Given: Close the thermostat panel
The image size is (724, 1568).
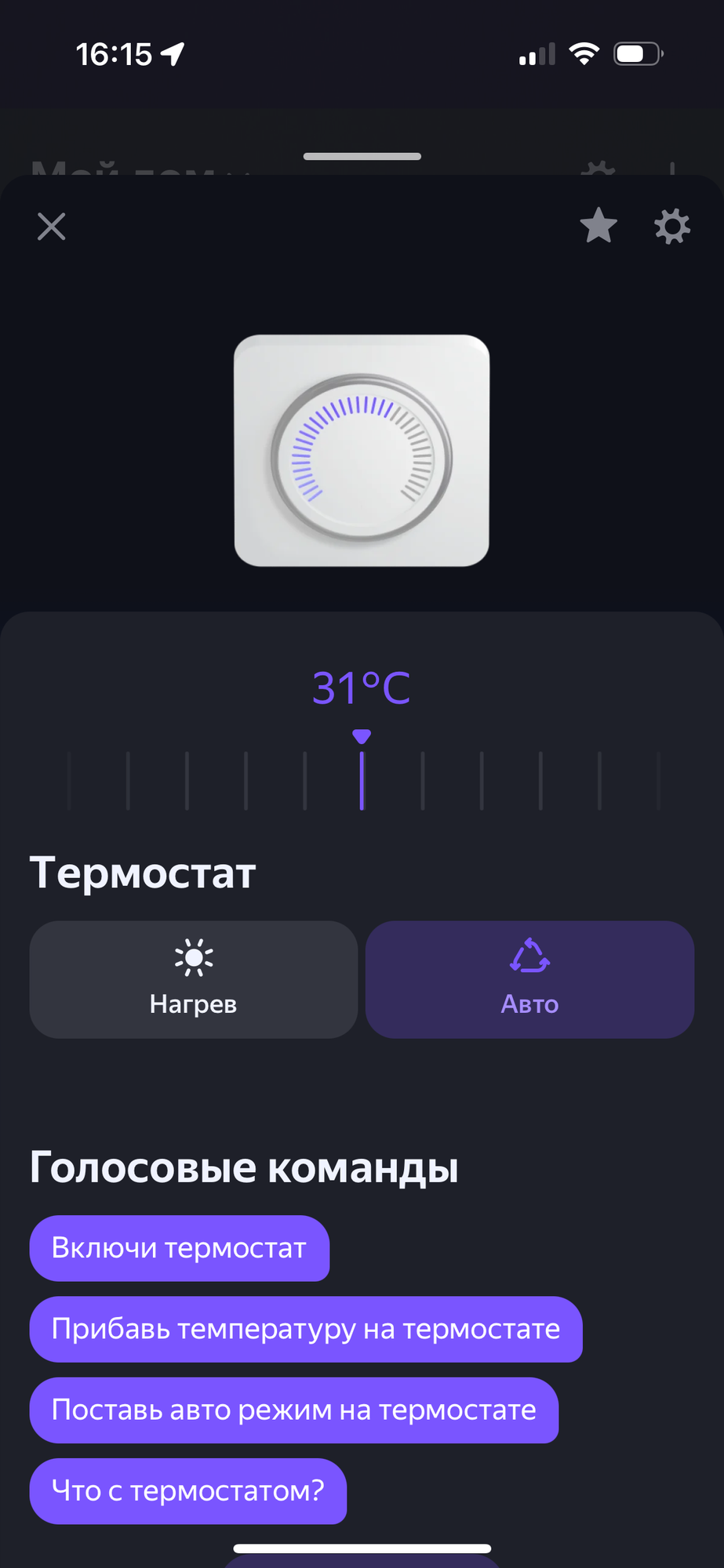Looking at the screenshot, I should click(52, 227).
